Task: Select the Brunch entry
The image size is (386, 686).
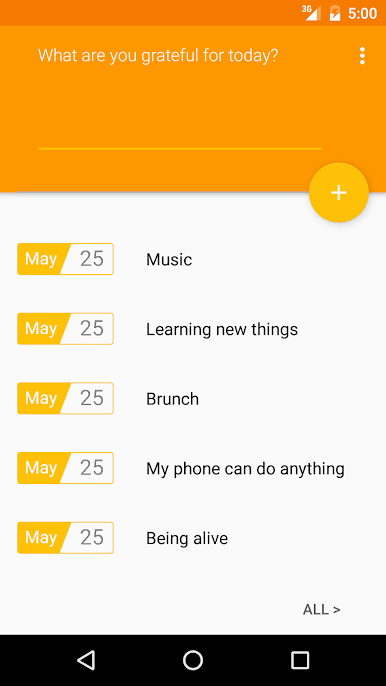Action: [x=193, y=398]
